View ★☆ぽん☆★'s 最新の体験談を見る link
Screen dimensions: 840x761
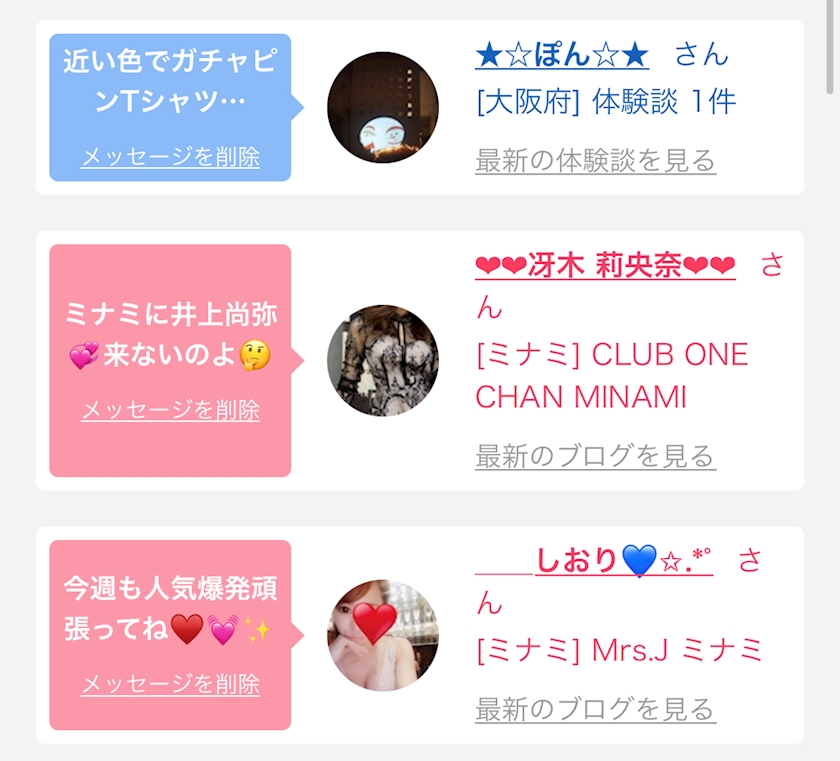click(595, 160)
